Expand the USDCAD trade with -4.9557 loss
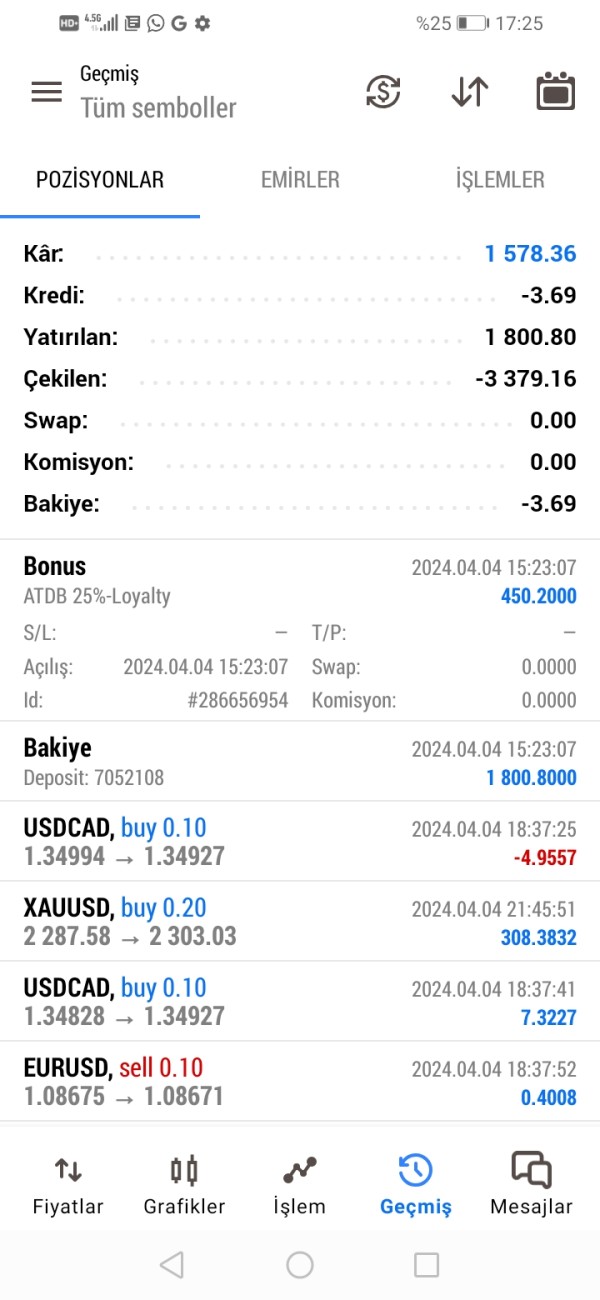 pos(300,841)
